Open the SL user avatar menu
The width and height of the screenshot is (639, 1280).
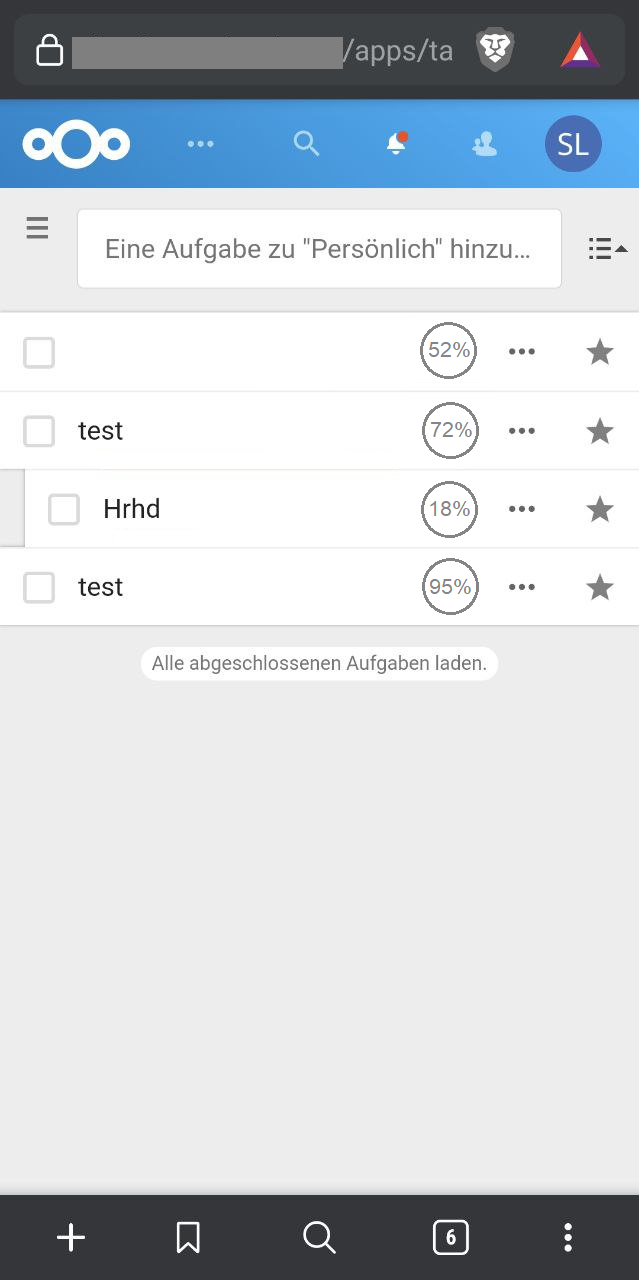tap(573, 144)
